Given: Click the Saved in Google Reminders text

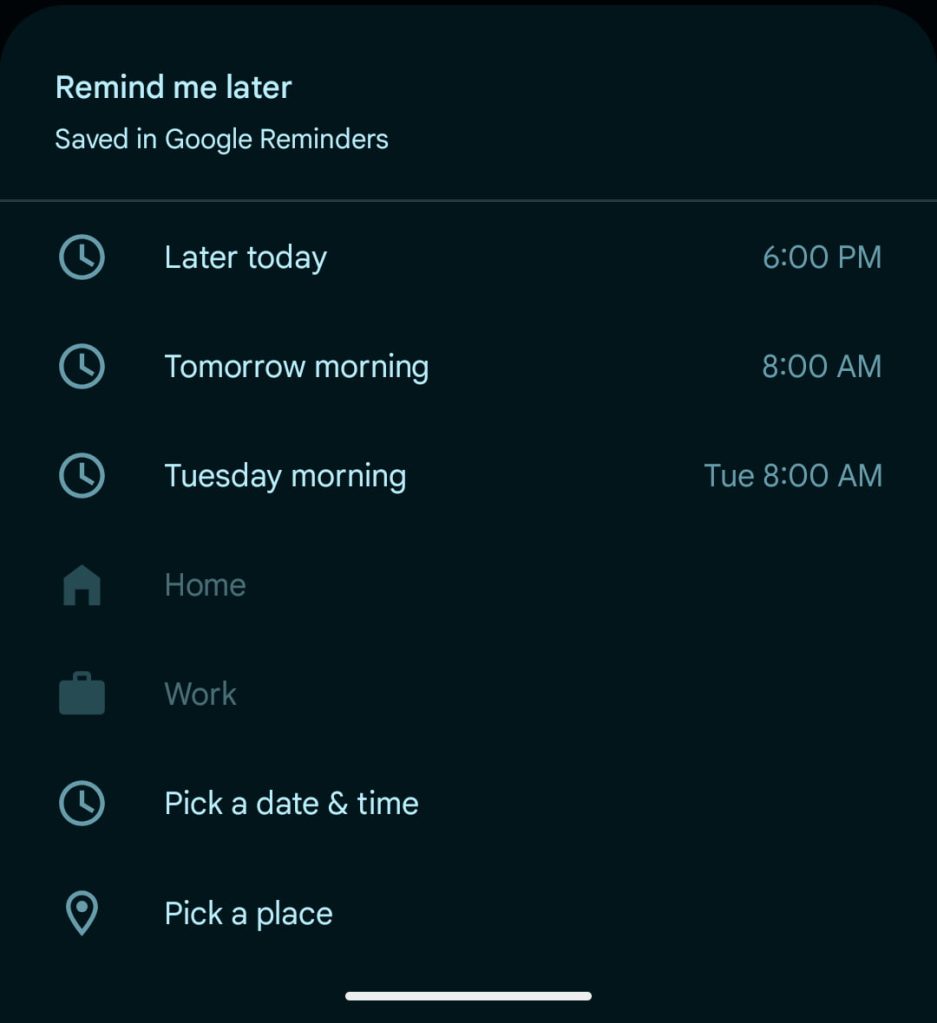Looking at the screenshot, I should pos(221,139).
